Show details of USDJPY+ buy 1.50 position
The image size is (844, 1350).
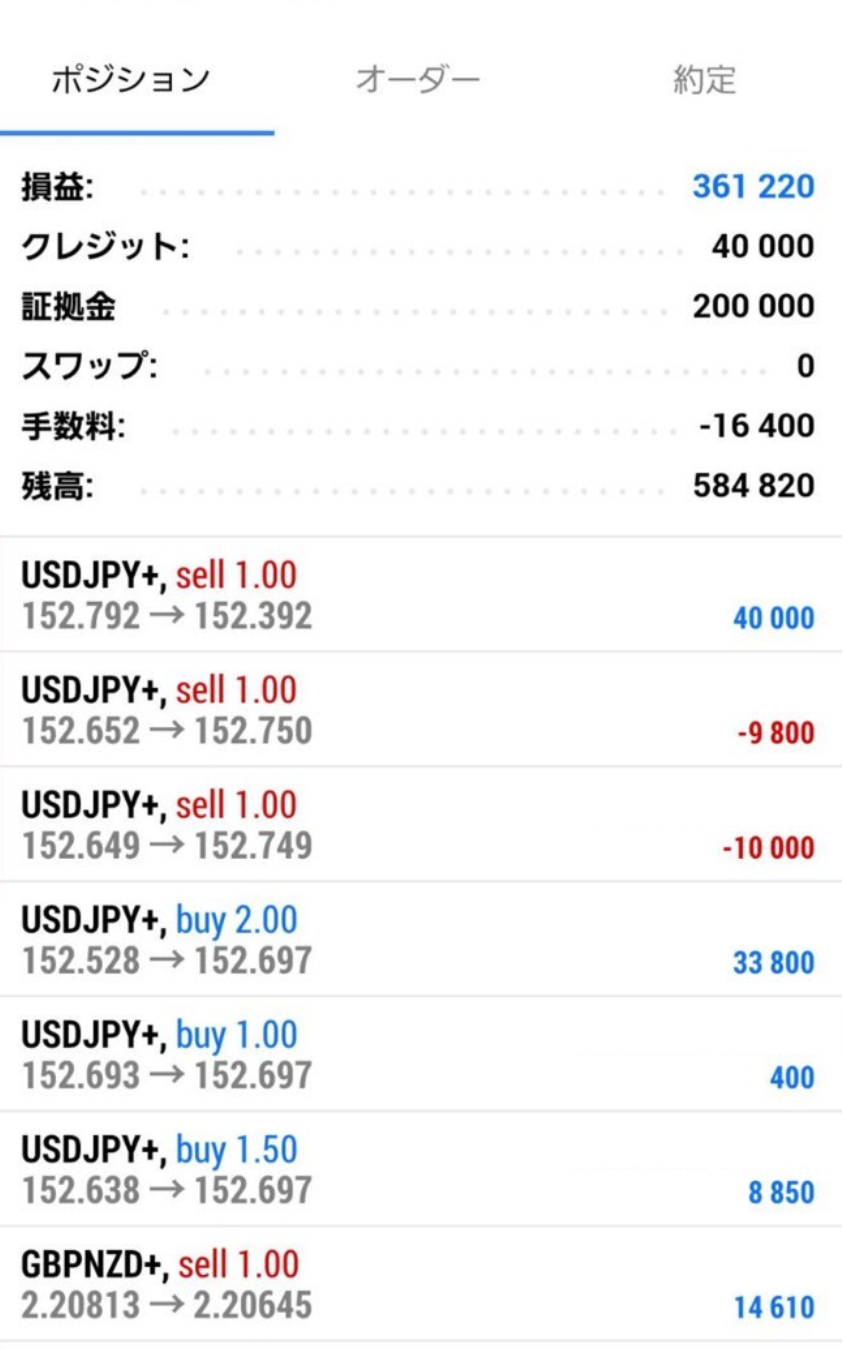(420, 1170)
